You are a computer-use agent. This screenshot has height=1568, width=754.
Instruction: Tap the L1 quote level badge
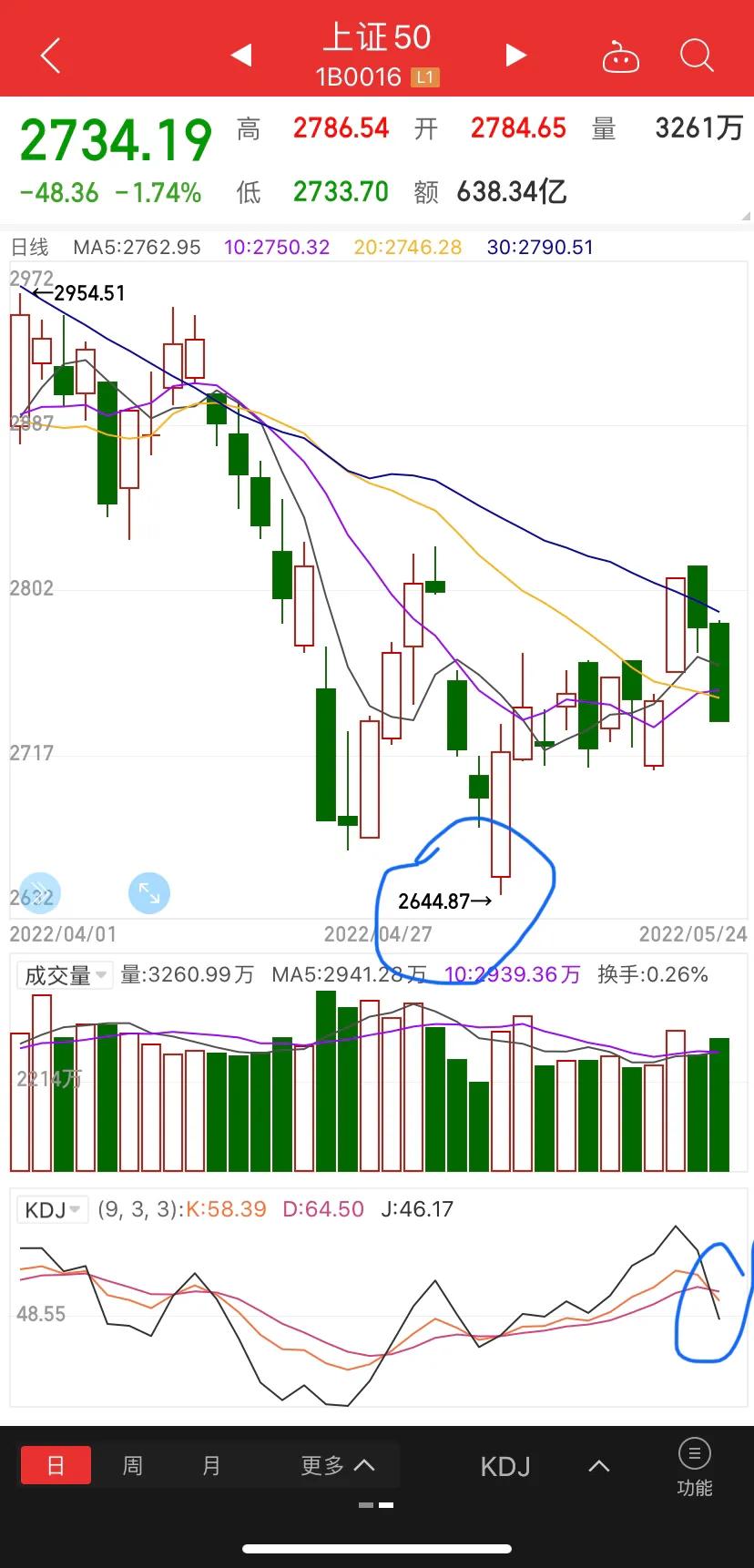(x=425, y=77)
